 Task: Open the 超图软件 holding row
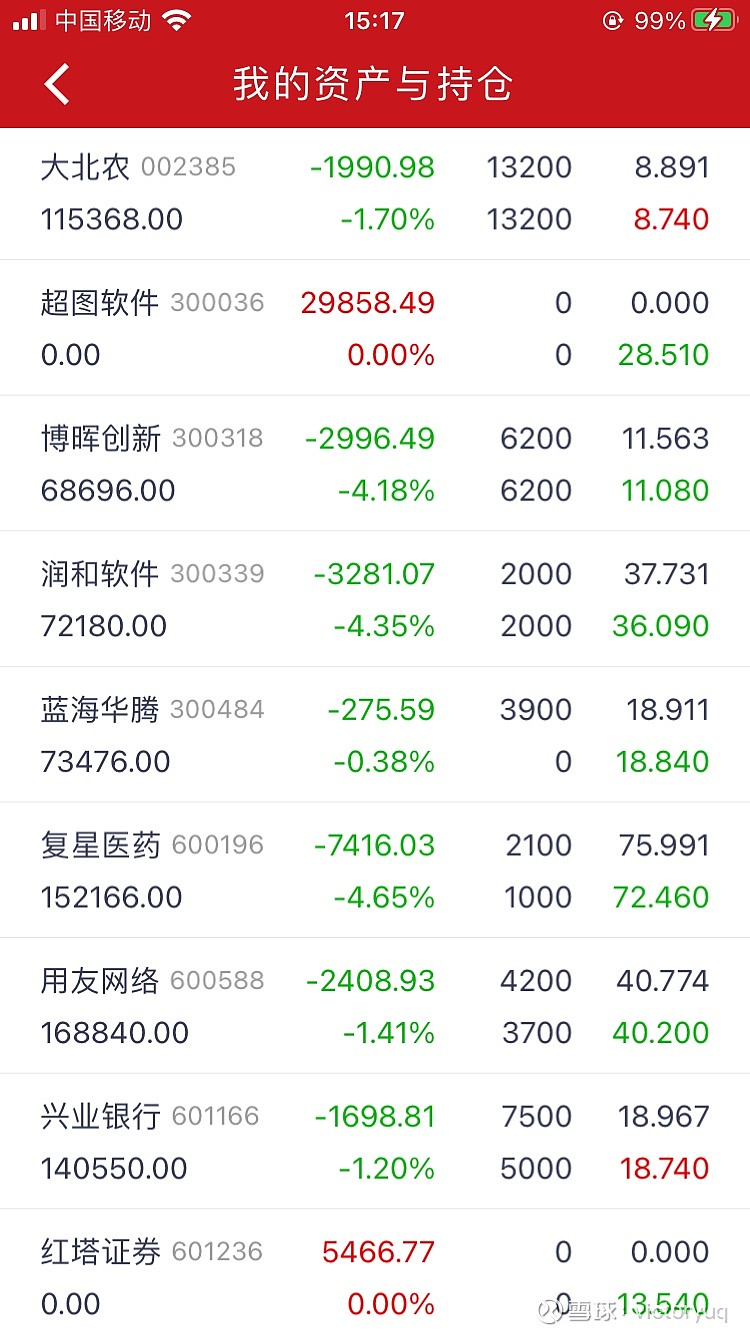click(x=375, y=328)
